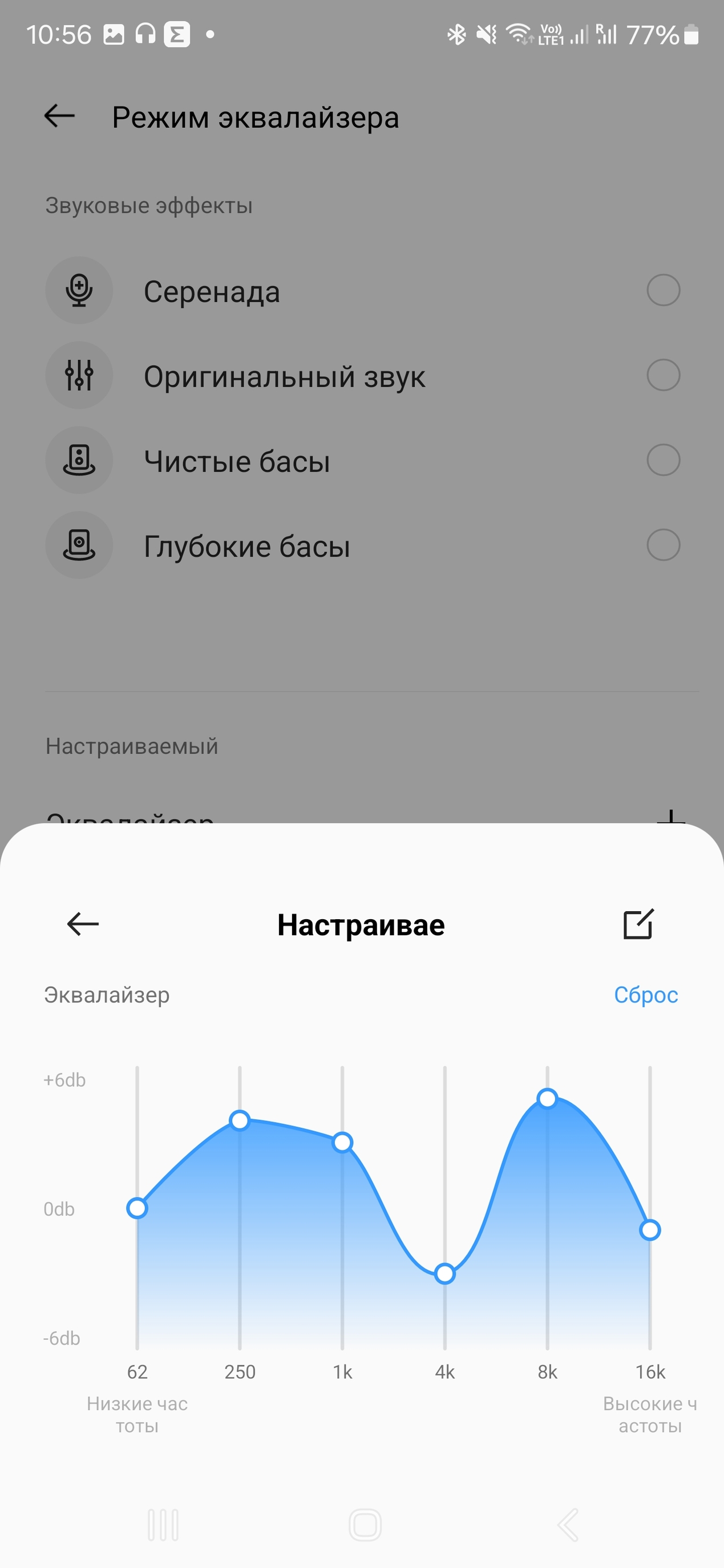Select the Чистые басы sound effect
The width and height of the screenshot is (724, 1568).
coord(663,460)
